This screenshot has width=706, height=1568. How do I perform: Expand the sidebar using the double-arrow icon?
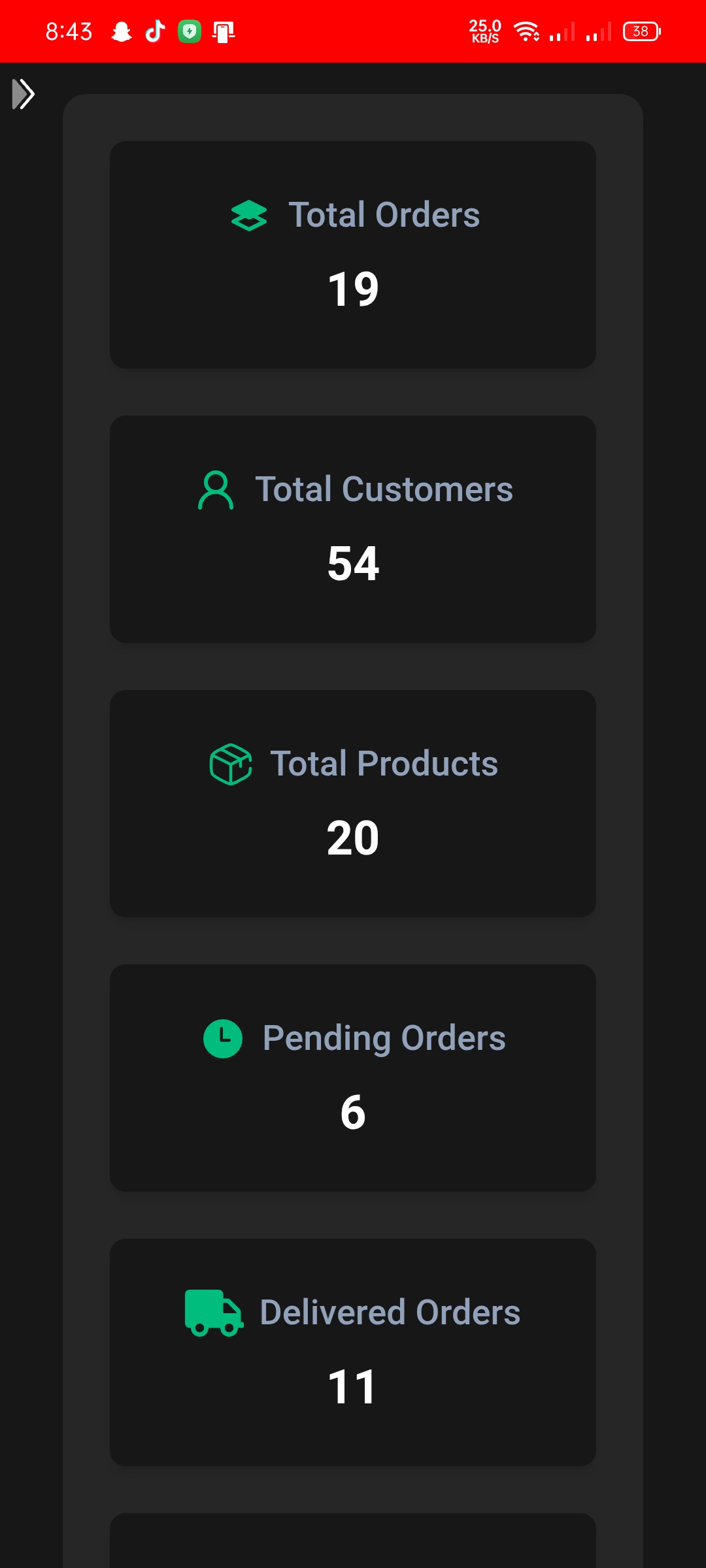click(23, 94)
